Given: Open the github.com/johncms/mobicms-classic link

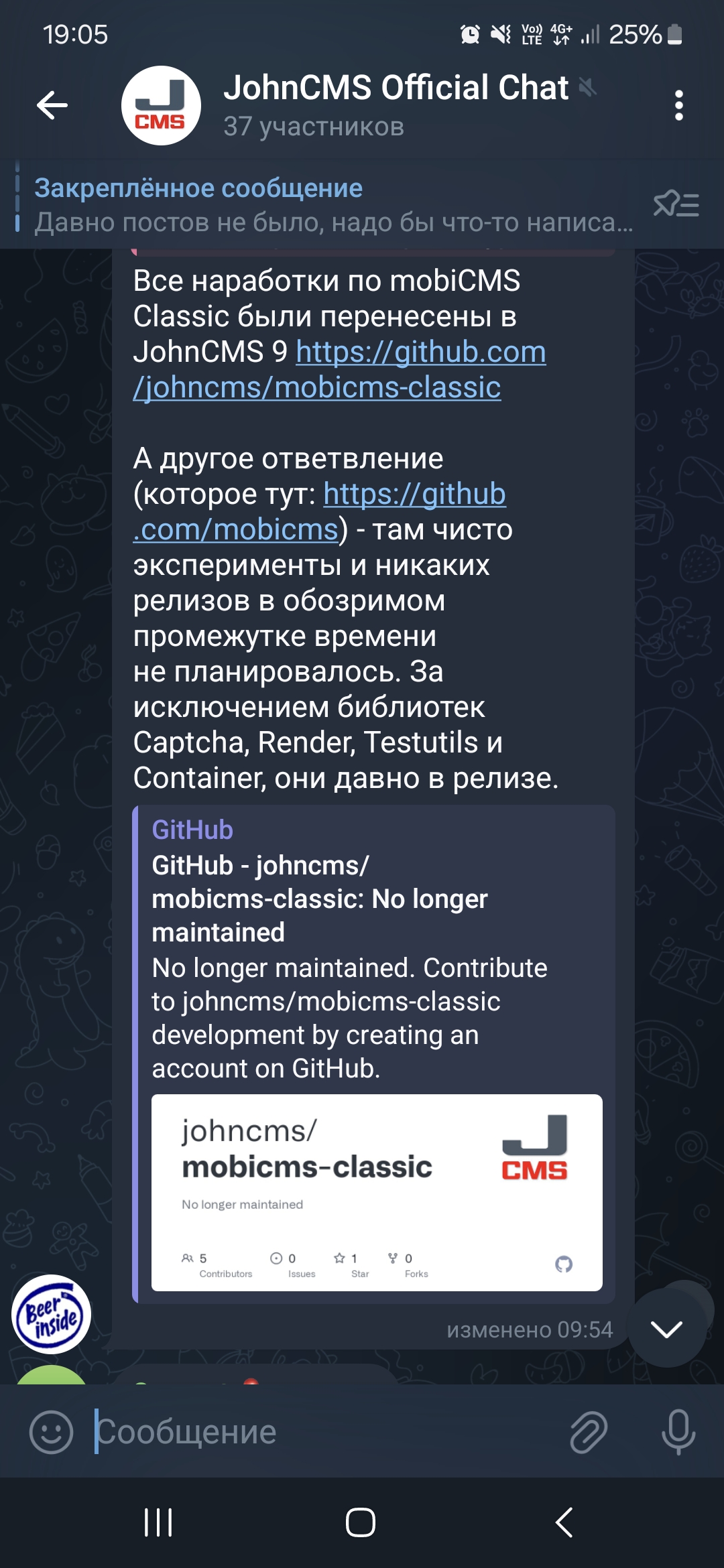Looking at the screenshot, I should 339,370.
